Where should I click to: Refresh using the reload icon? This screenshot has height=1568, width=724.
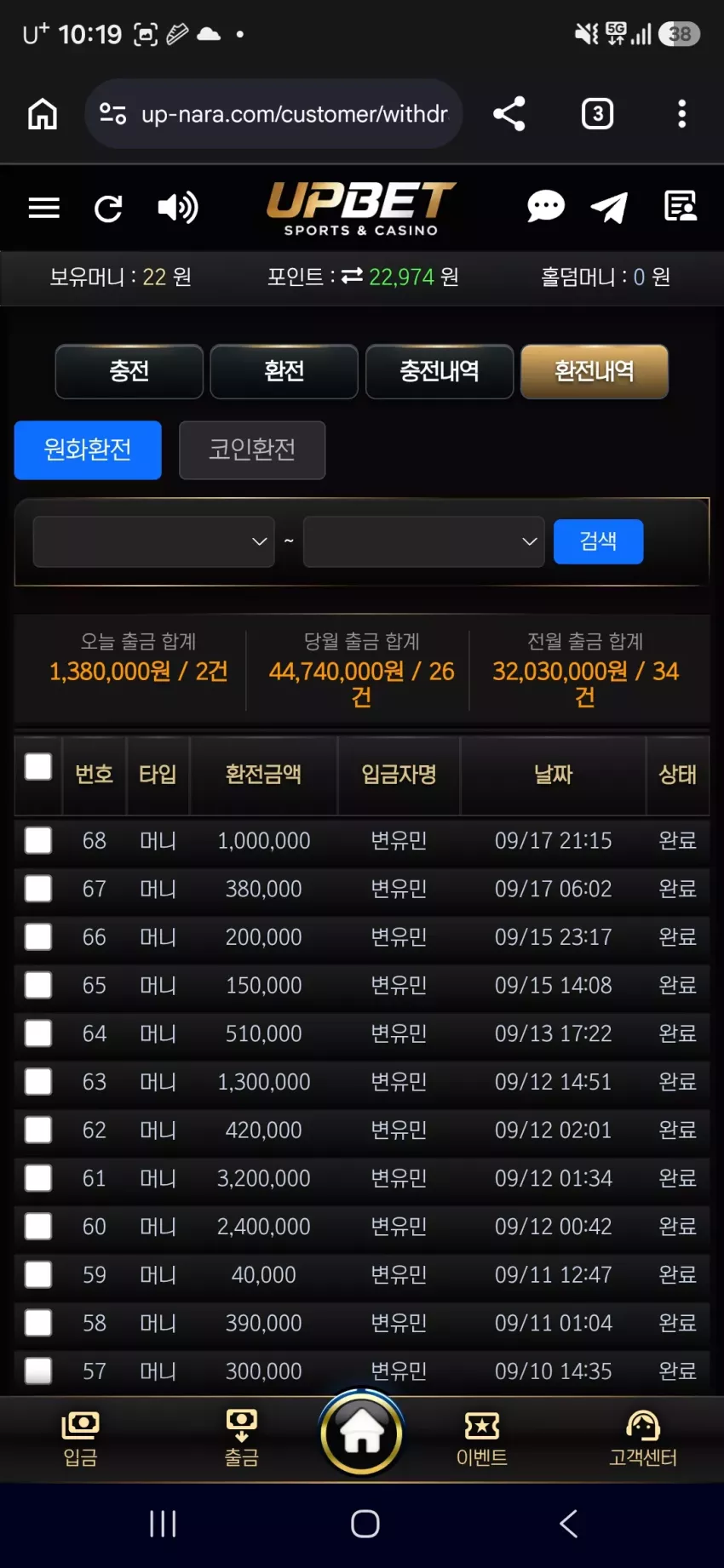[108, 208]
